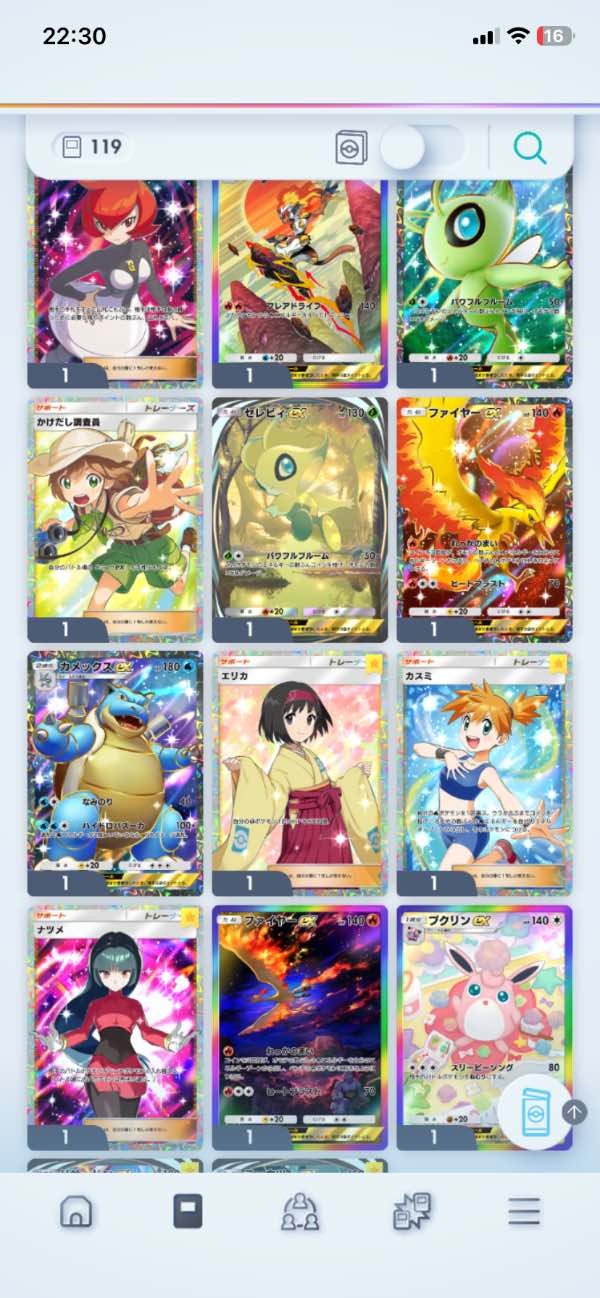Switch to the My Cards tab
Image resolution: width=600 pixels, height=1298 pixels.
tap(188, 1211)
